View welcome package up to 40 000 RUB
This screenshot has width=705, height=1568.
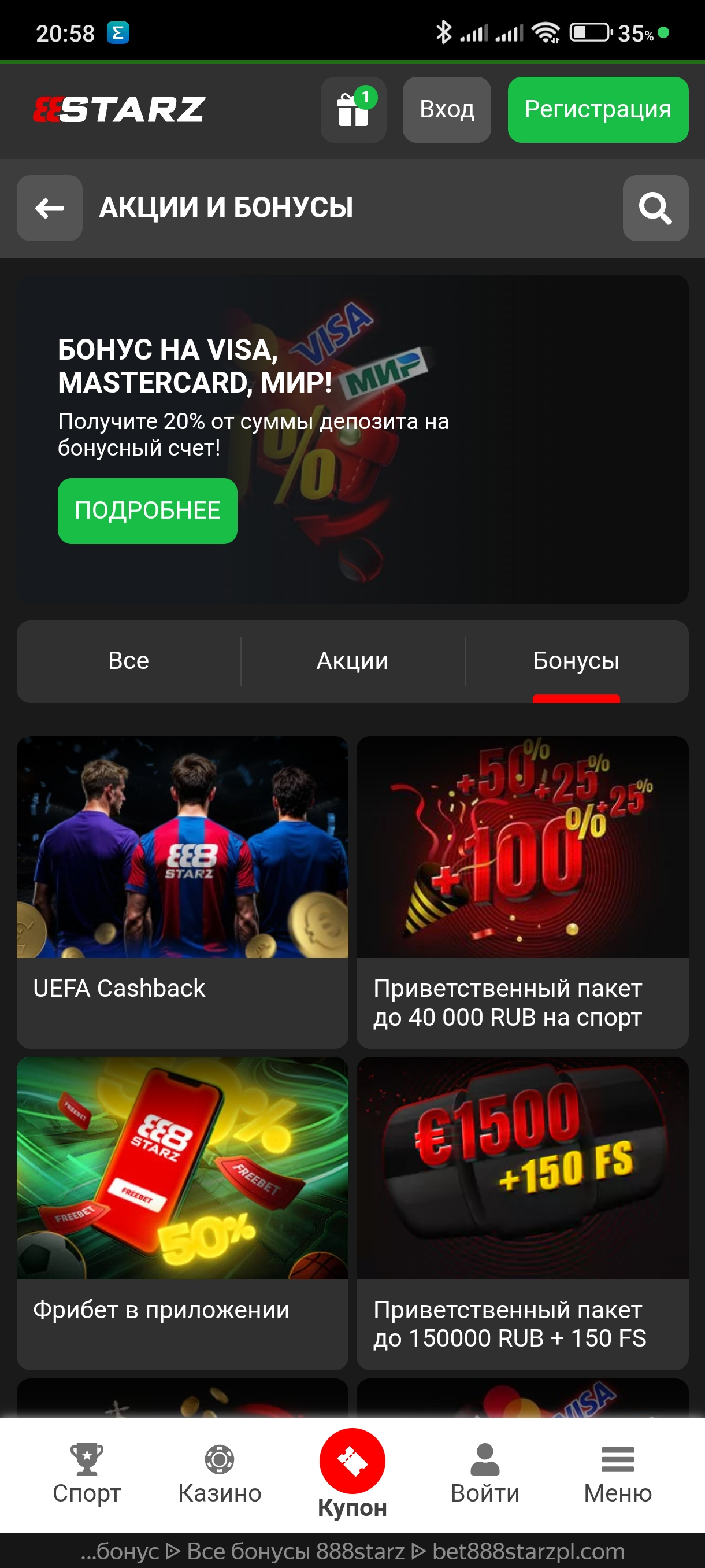pyautogui.click(x=522, y=891)
